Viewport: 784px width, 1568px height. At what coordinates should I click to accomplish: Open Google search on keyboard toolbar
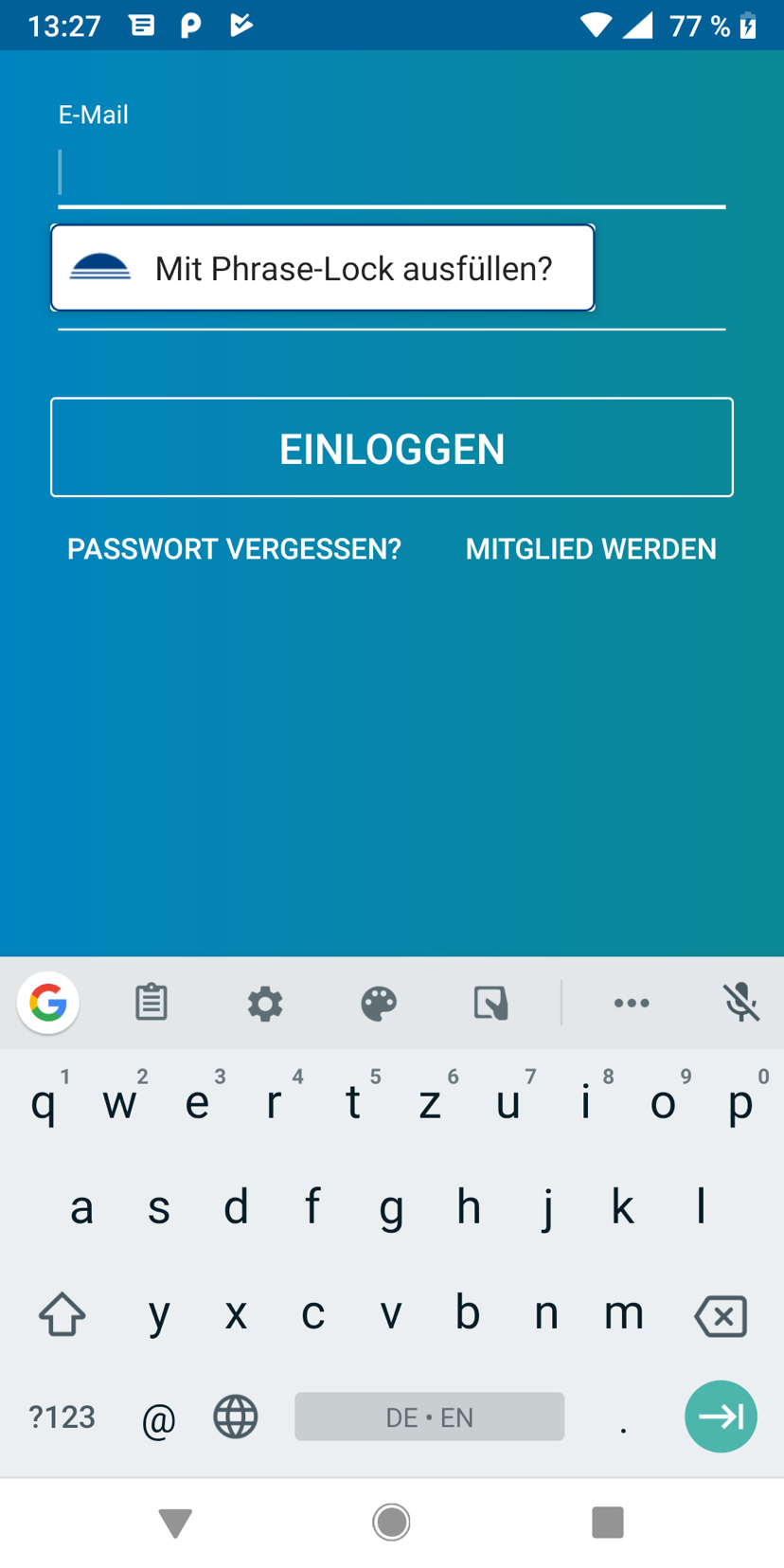point(48,1003)
